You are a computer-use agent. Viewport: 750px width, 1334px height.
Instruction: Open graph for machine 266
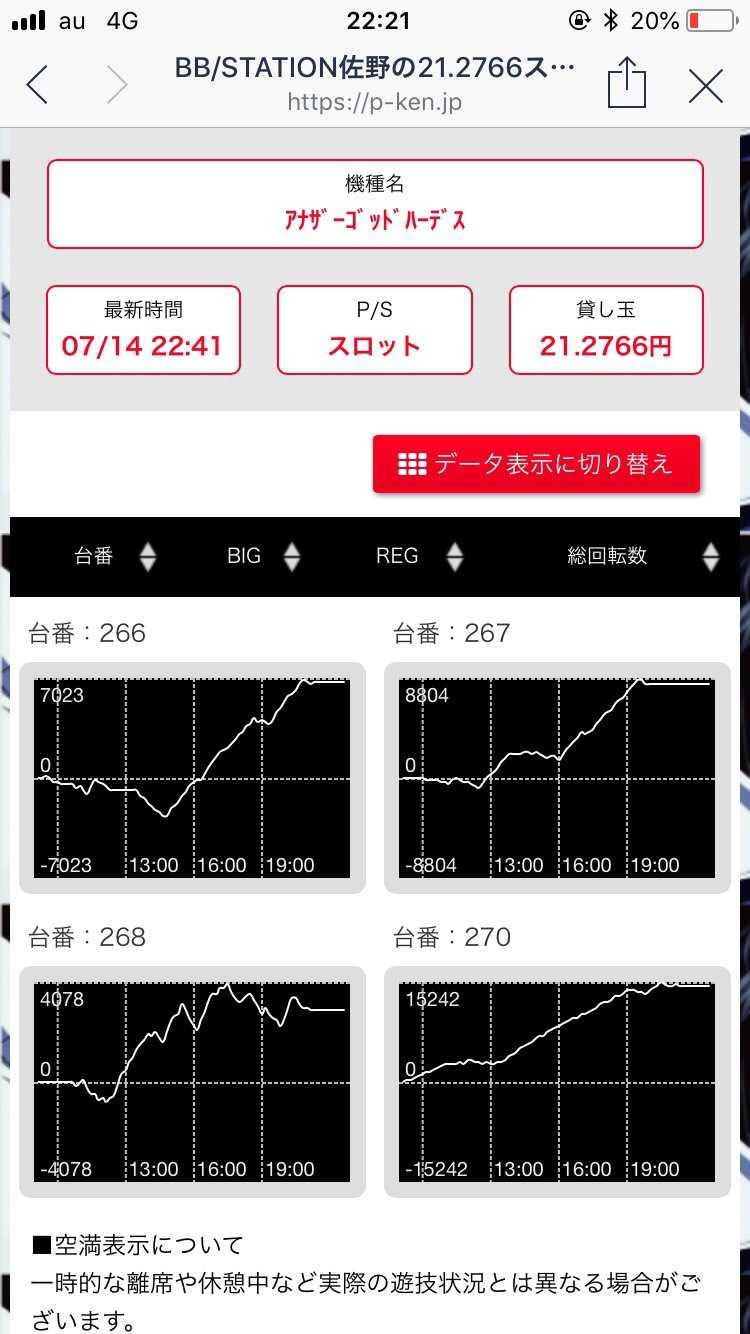click(x=192, y=778)
